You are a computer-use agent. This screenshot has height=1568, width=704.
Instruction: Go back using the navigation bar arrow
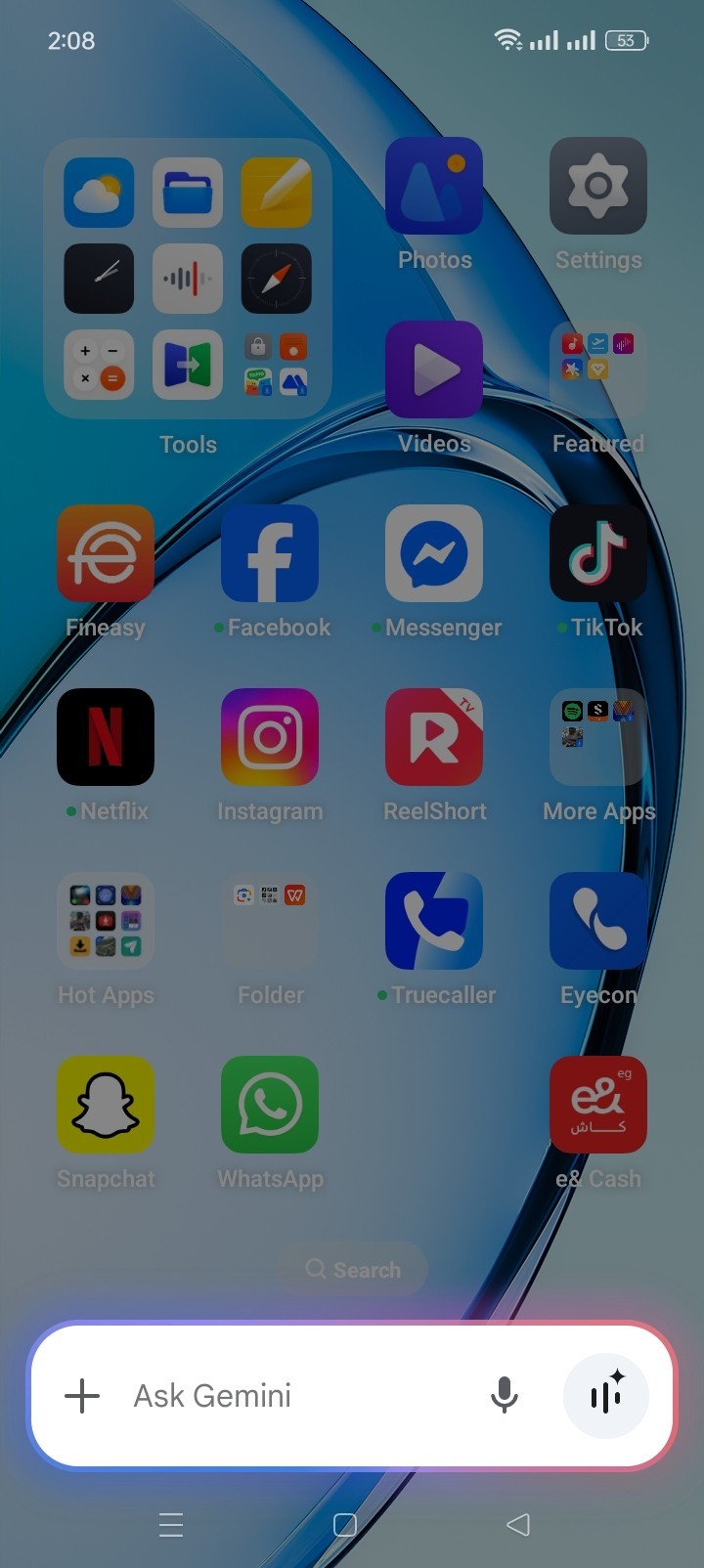(x=518, y=1524)
